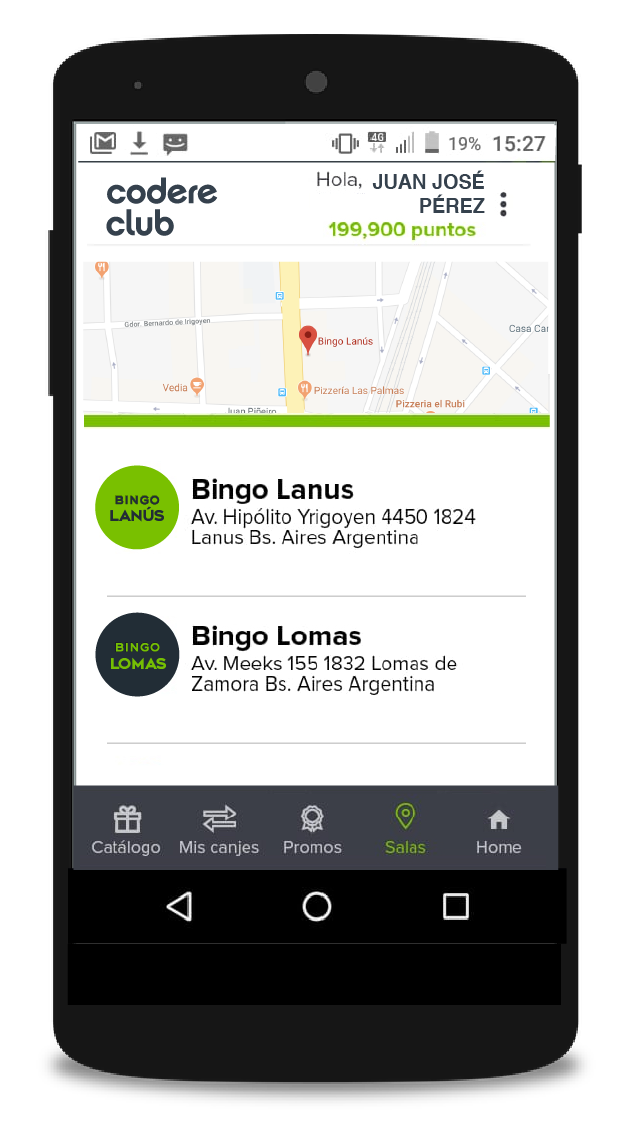Viewport: 641px width, 1138px height.
Task: Go to Mis canjes tab
Action: tap(219, 830)
